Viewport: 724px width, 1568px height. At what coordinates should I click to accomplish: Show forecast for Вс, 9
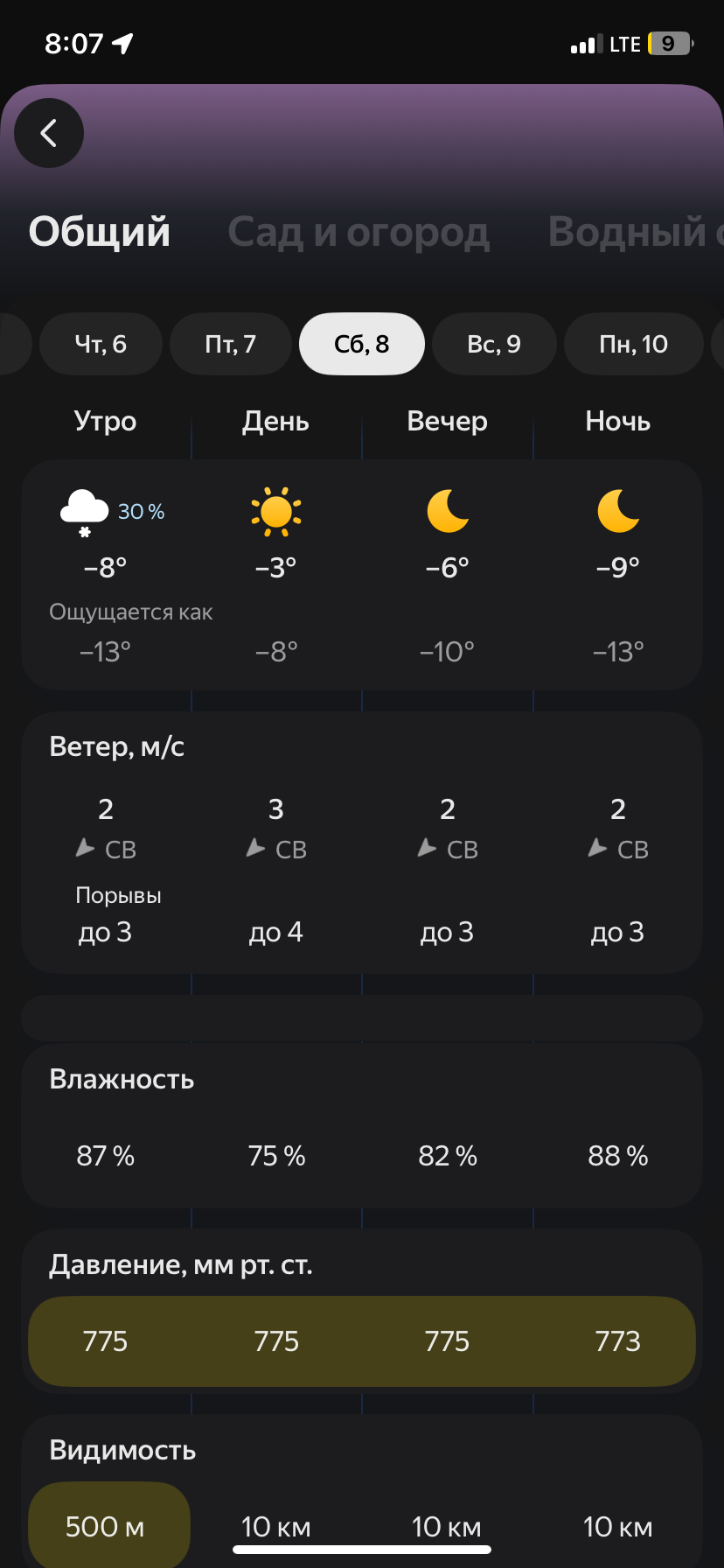pyautogui.click(x=494, y=344)
